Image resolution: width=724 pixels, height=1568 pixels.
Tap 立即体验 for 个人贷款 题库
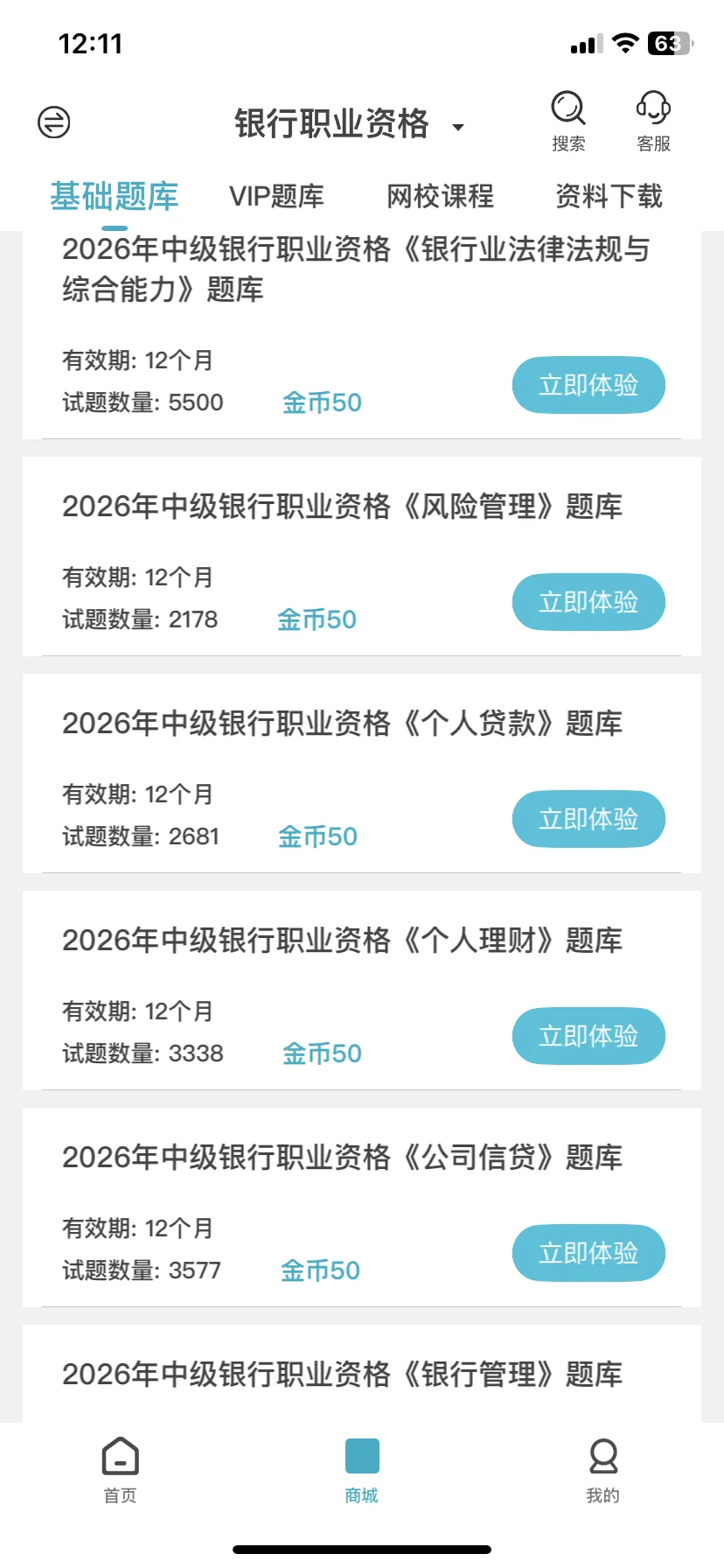[x=588, y=819]
